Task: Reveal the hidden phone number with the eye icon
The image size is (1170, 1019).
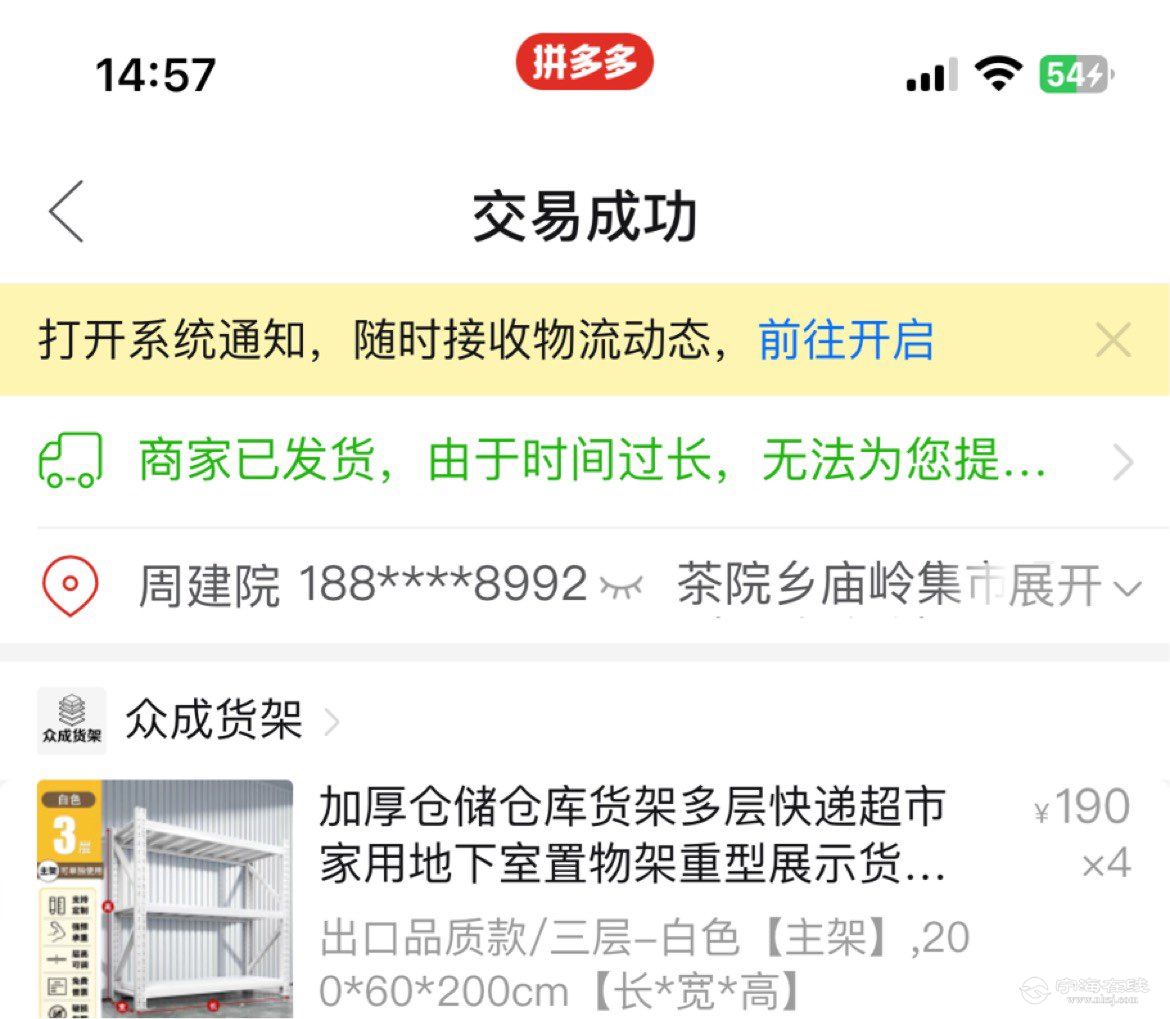Action: click(620, 586)
